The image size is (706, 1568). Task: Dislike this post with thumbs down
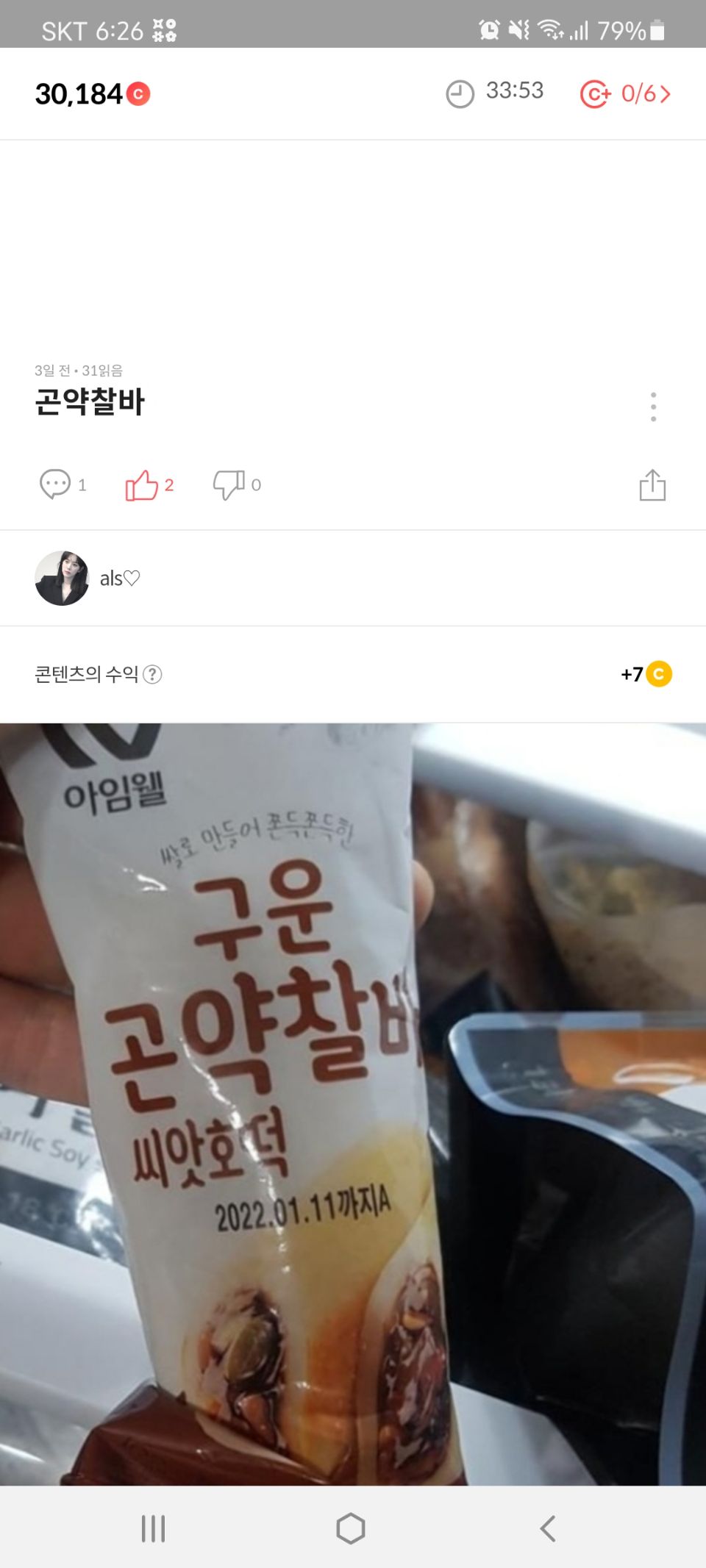(229, 485)
